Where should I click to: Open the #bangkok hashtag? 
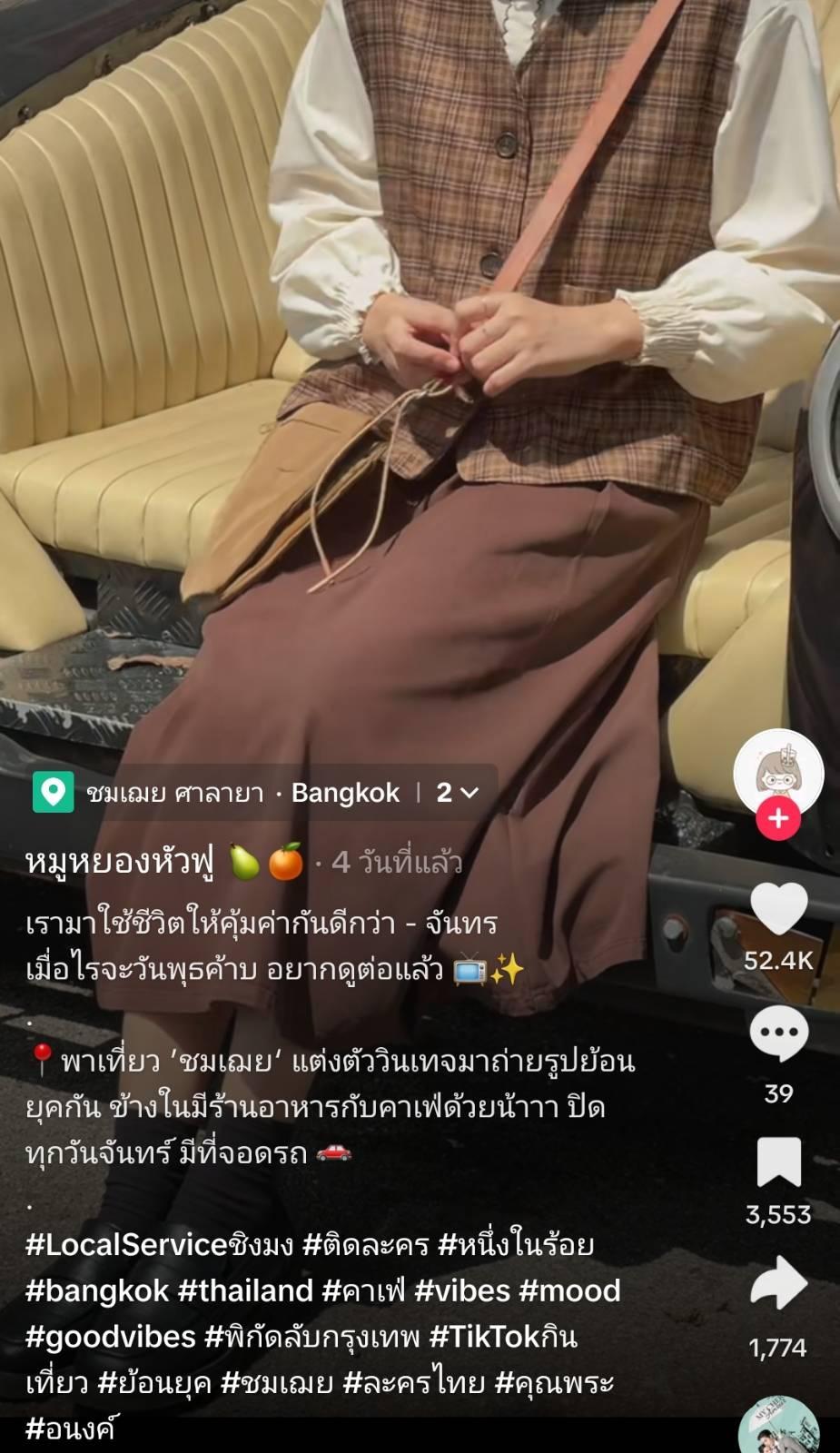97,1290
